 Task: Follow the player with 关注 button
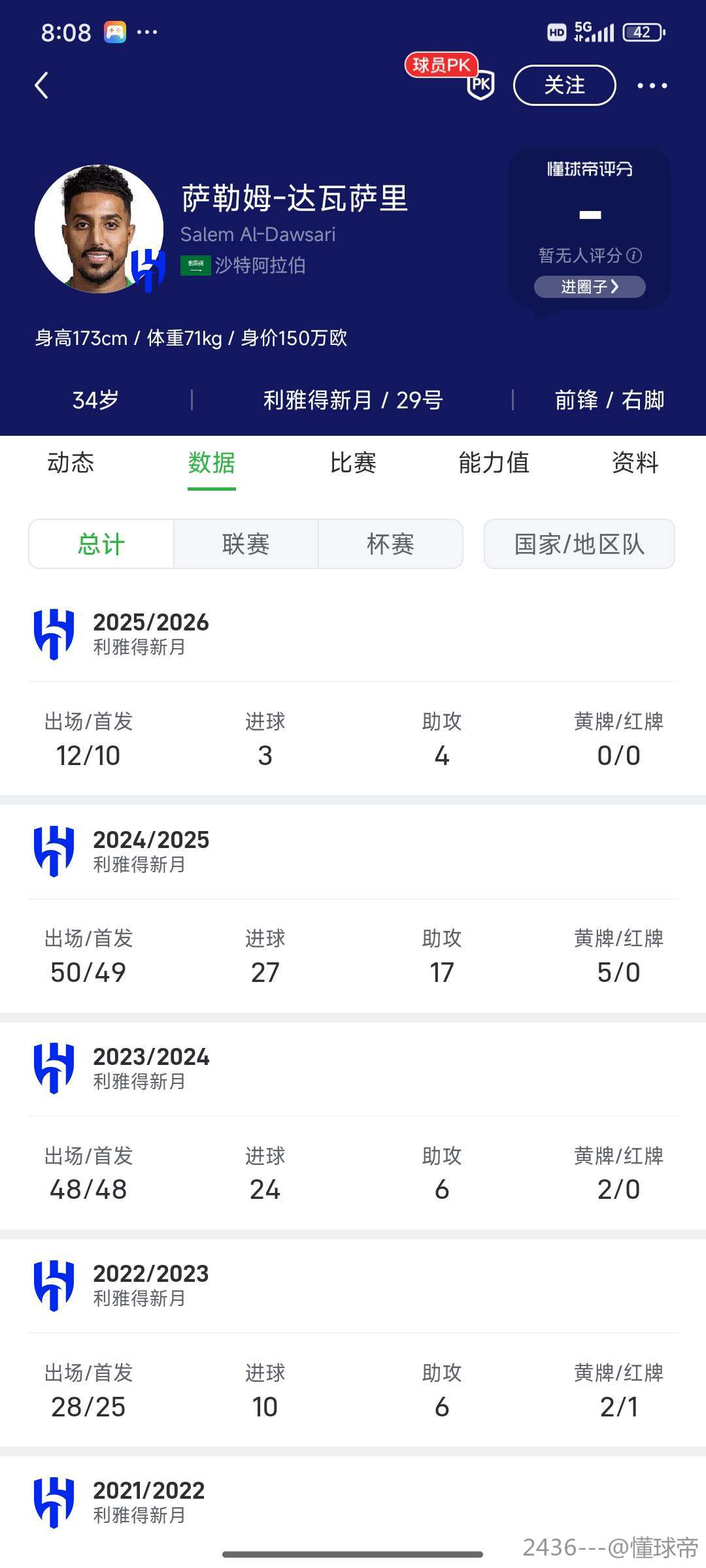564,86
